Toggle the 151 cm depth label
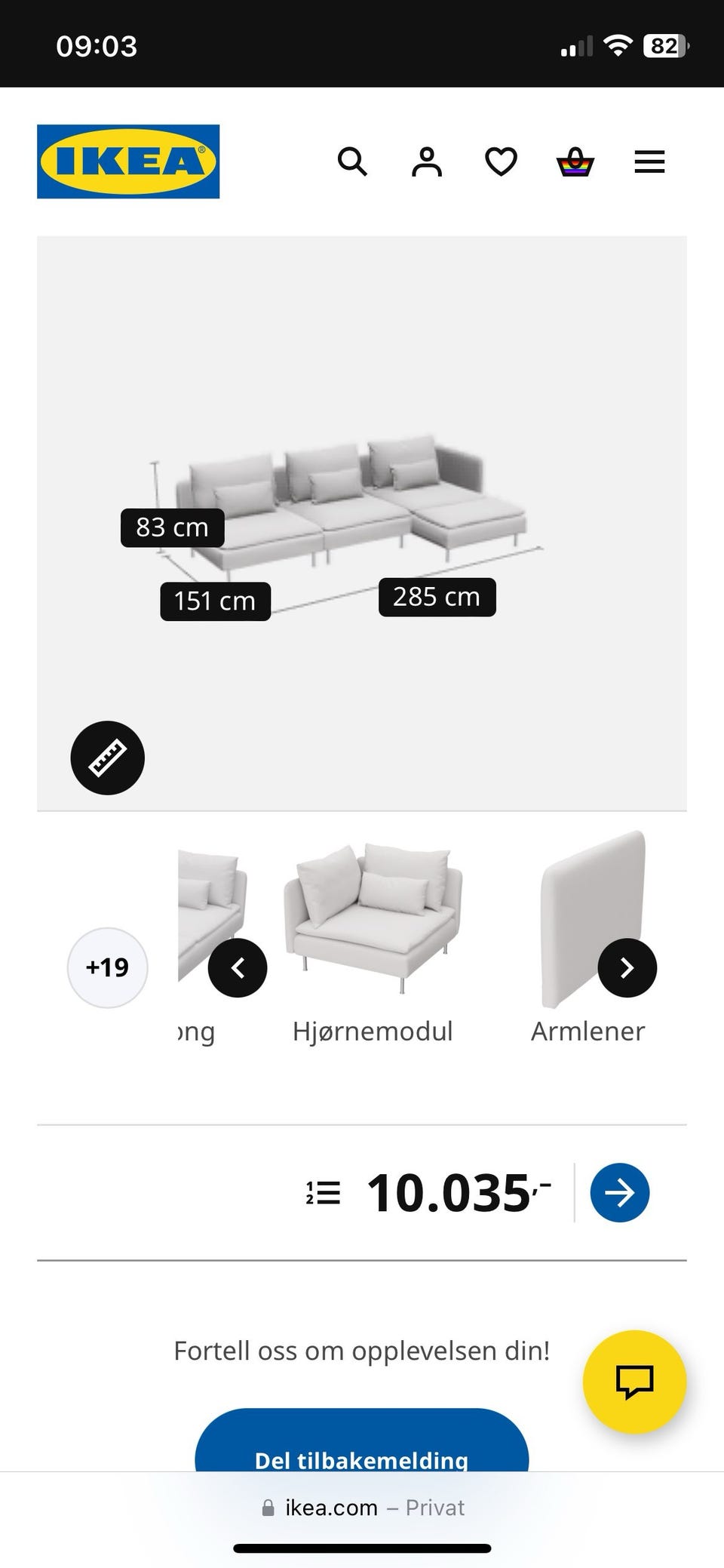Screen dimensions: 724x1568 pos(214,601)
